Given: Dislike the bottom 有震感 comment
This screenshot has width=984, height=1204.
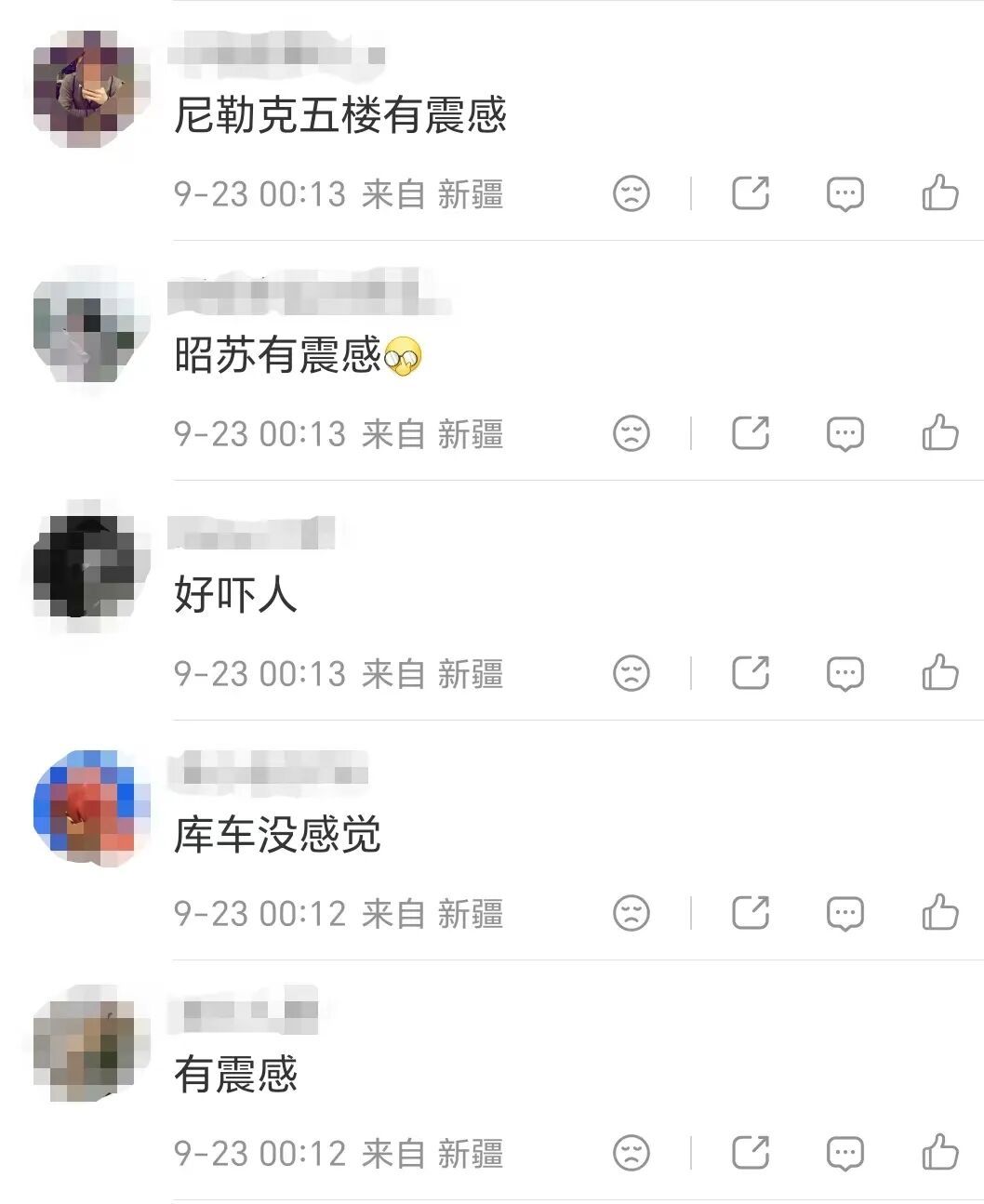Looking at the screenshot, I should click(x=632, y=1153).
